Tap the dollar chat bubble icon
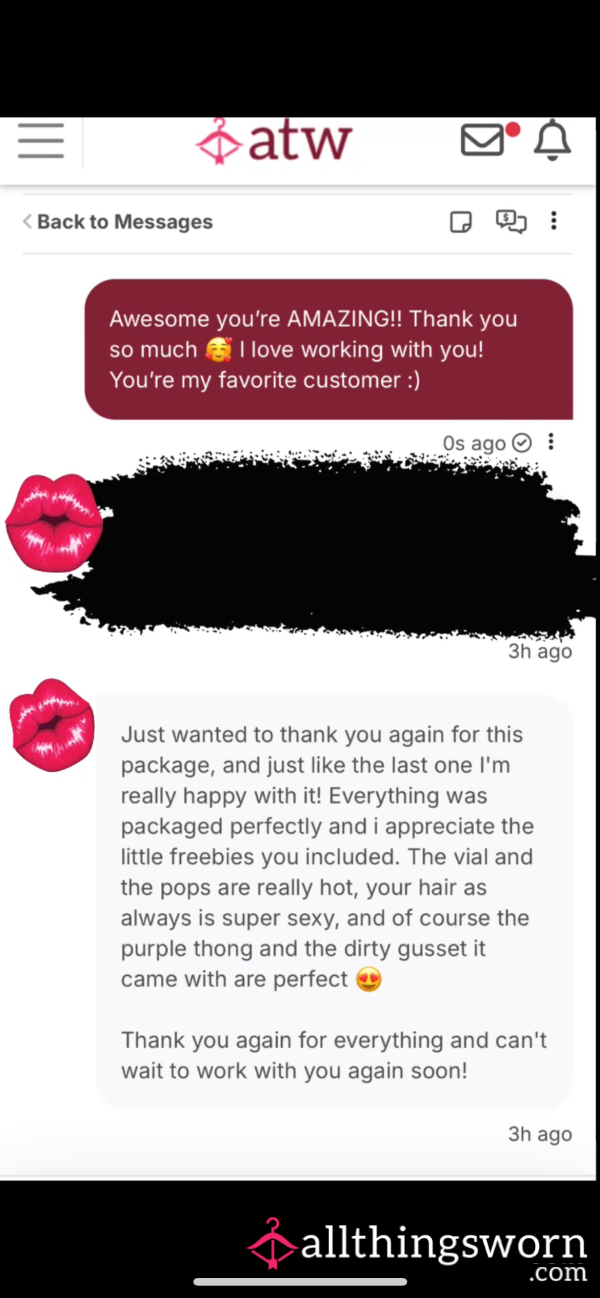Screen dimensions: 600x1298 tap(511, 221)
